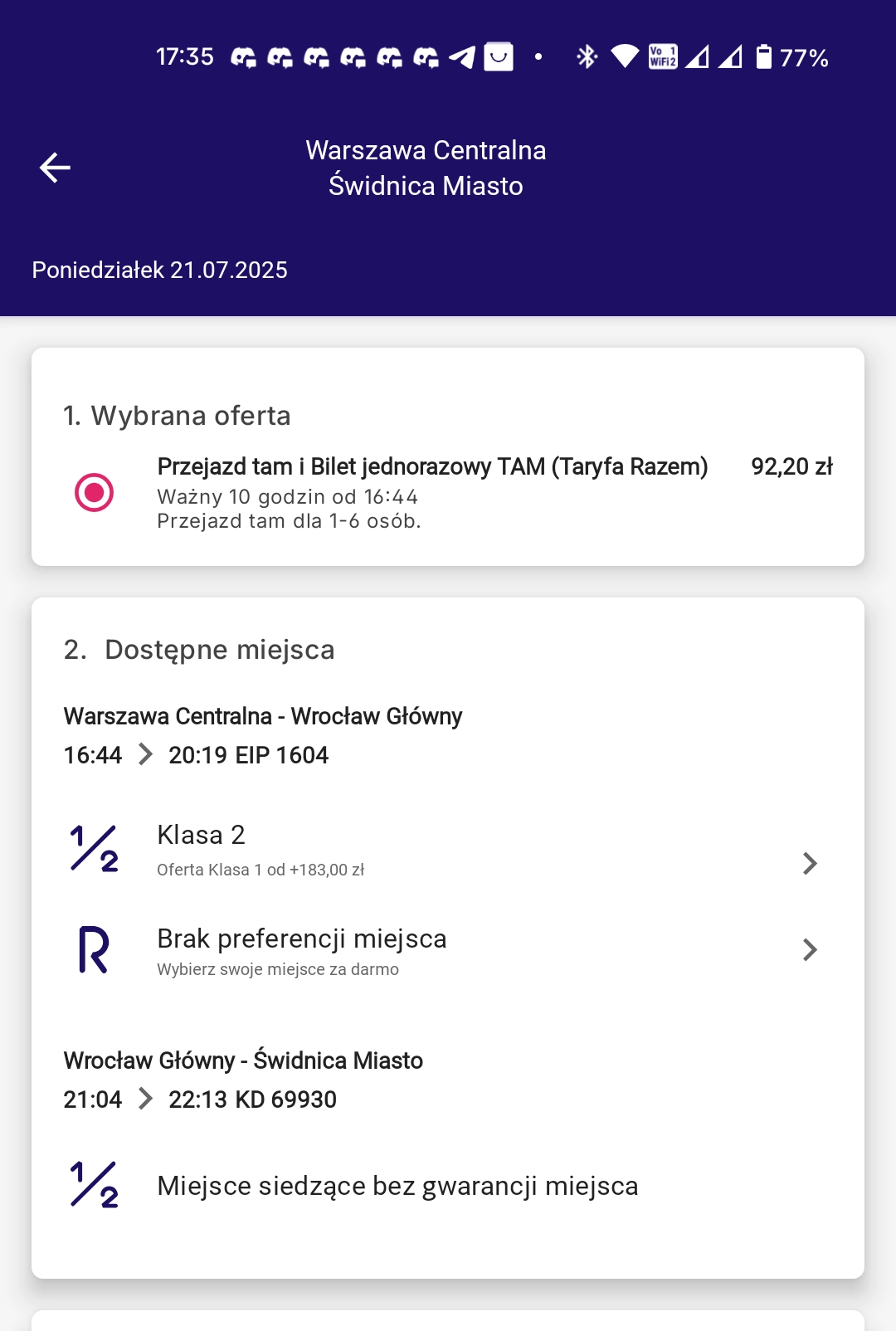Open the Klasa 2 class selection row
This screenshot has width=896, height=1331.
click(448, 850)
